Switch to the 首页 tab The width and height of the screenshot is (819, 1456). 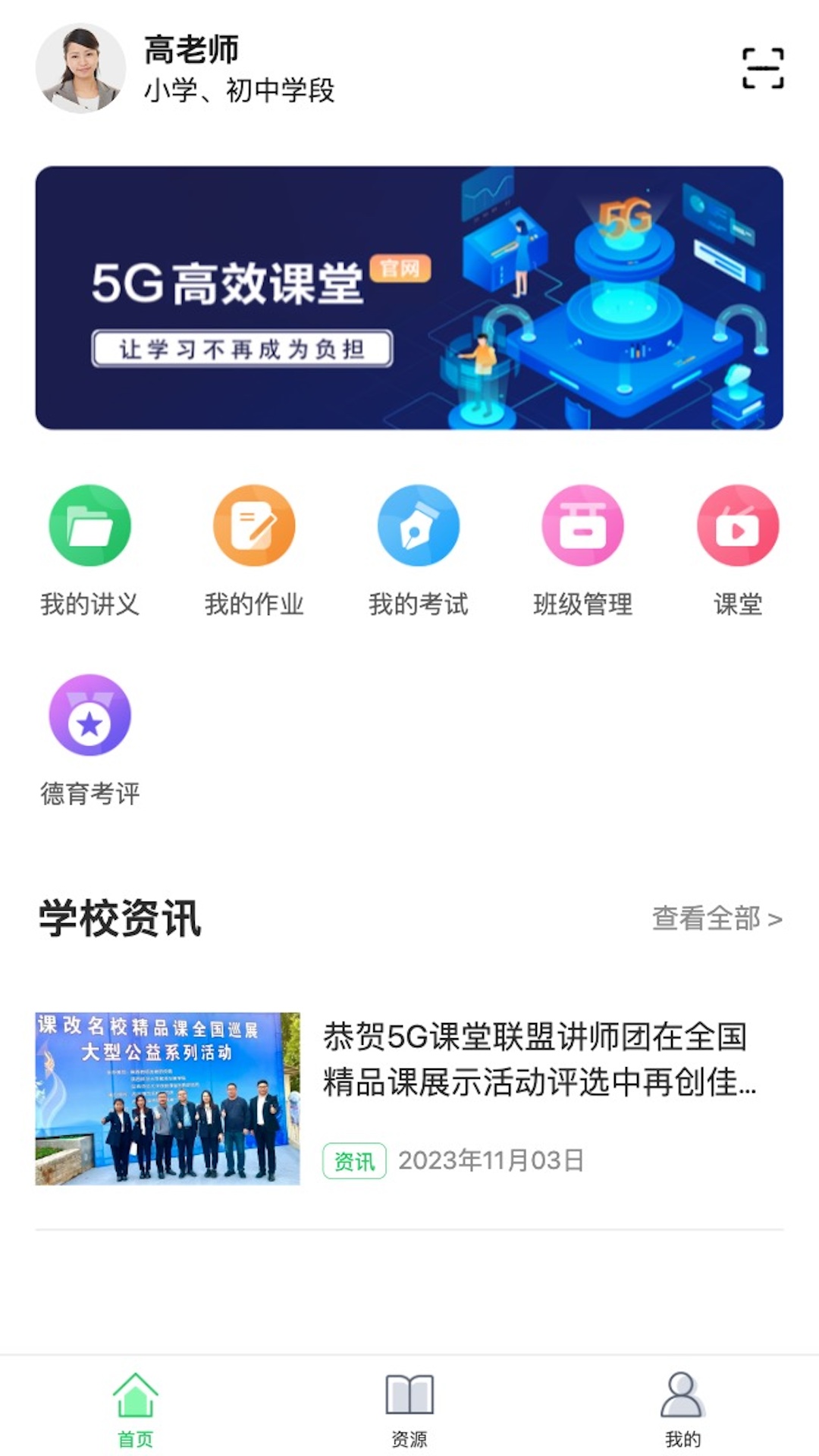pos(136,1408)
